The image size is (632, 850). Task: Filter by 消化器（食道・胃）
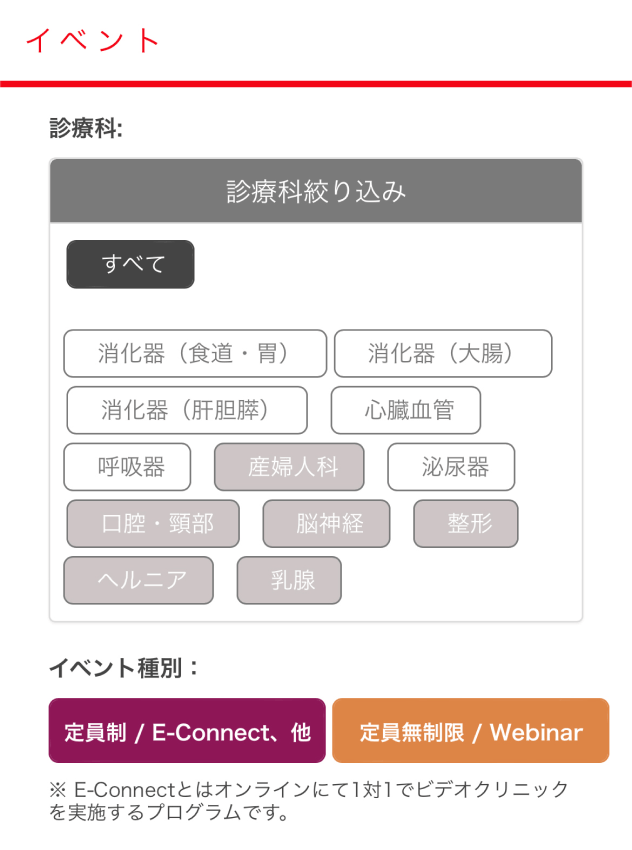195,353
